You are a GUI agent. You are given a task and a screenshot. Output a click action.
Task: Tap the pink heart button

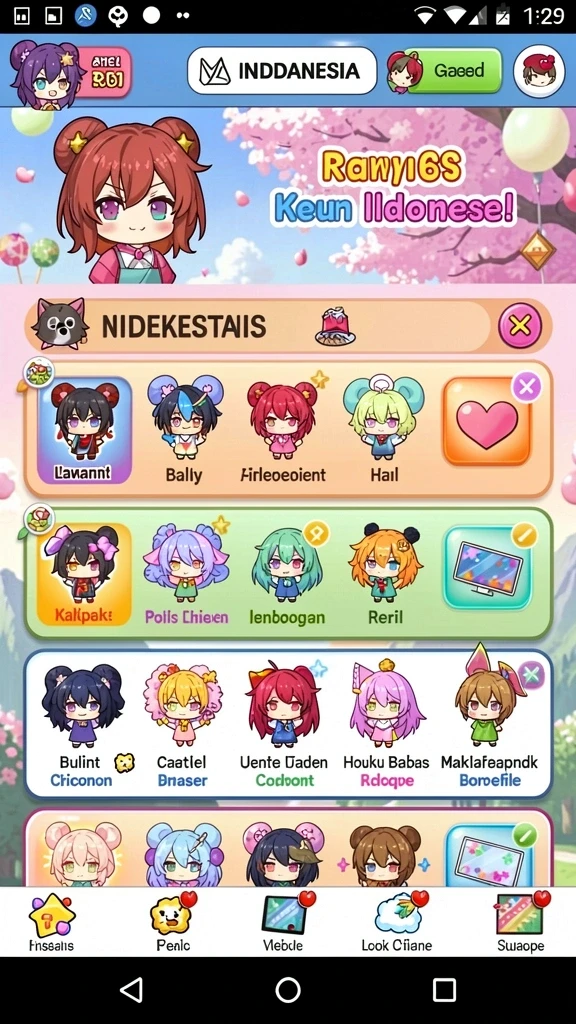(x=487, y=422)
